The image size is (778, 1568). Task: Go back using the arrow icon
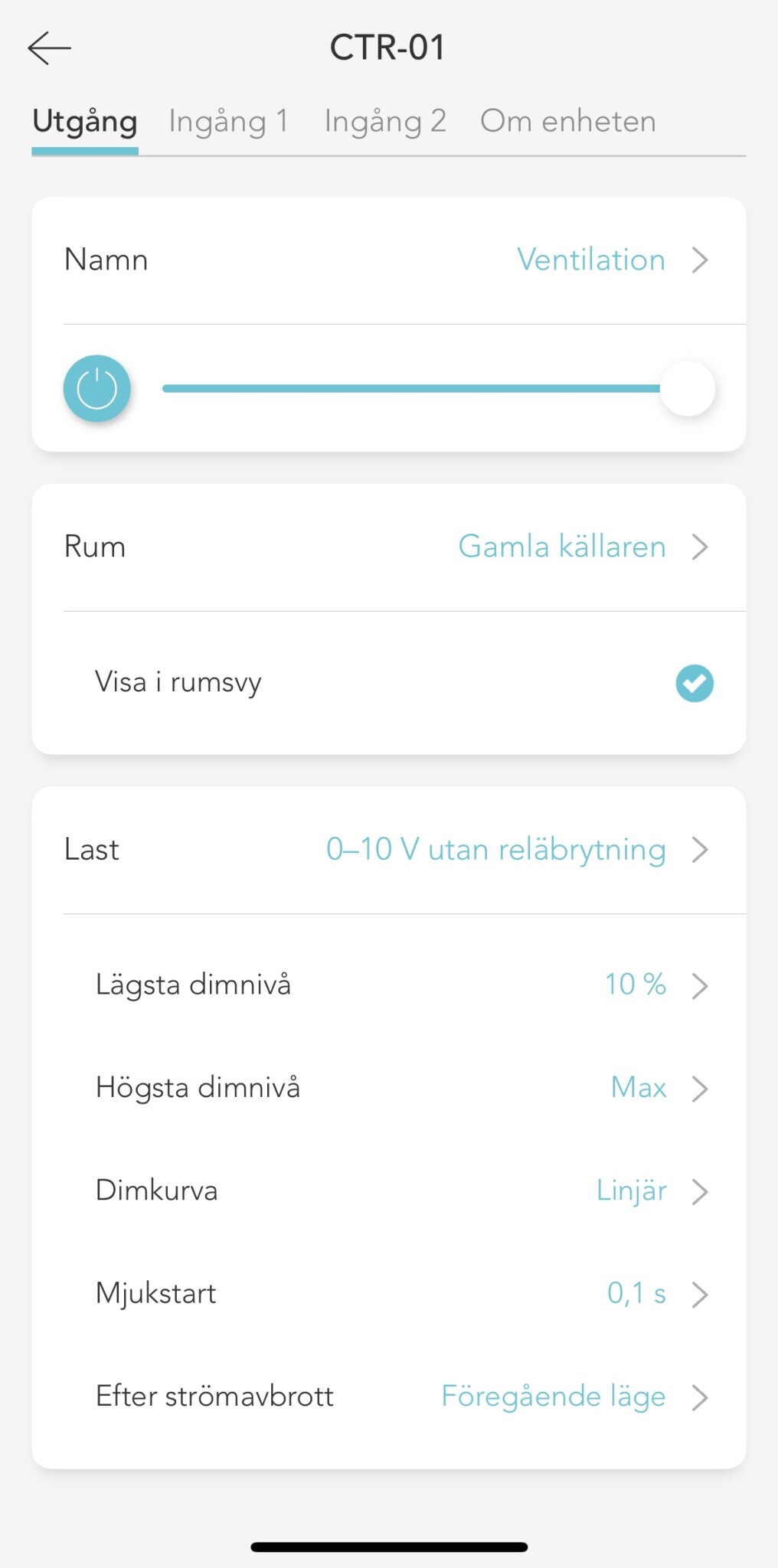coord(50,48)
